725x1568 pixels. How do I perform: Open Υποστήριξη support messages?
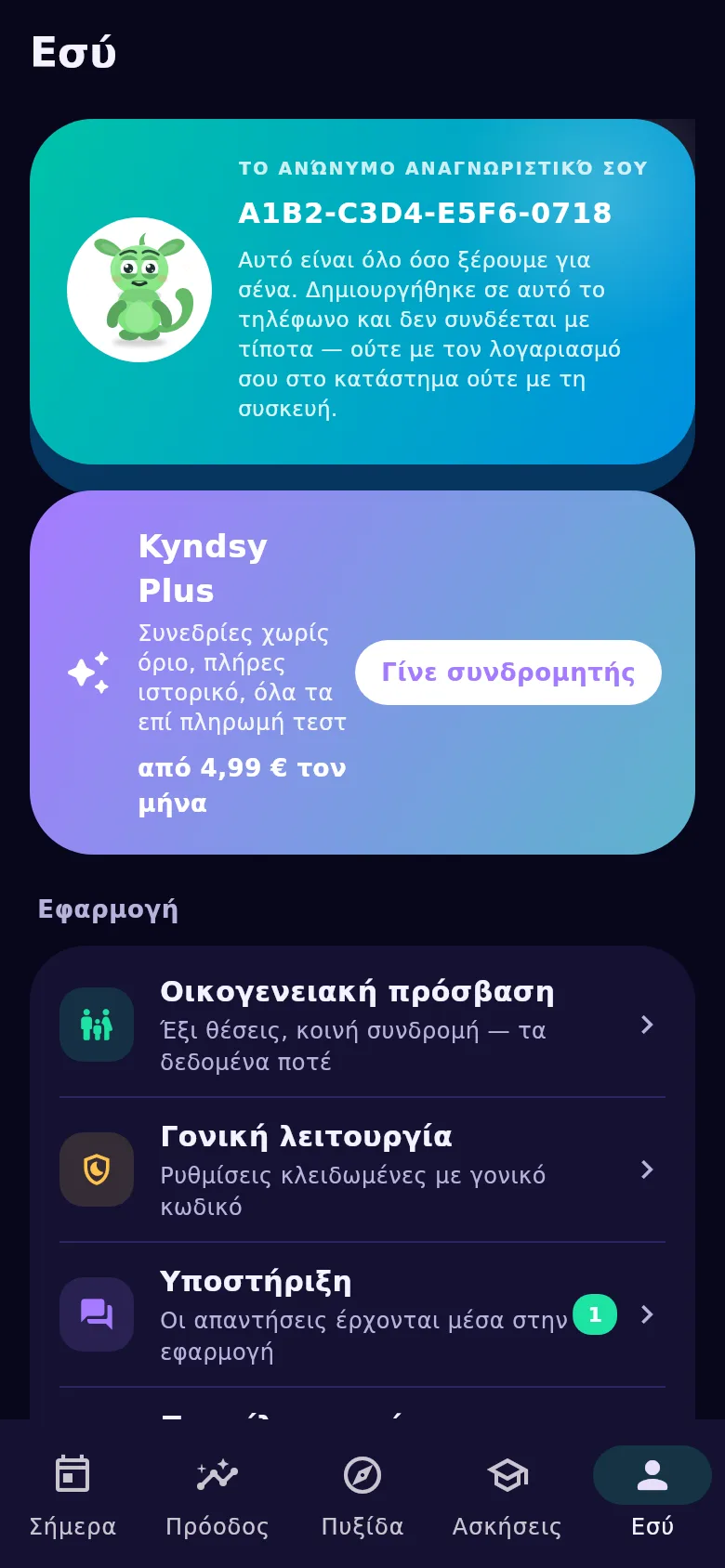coord(362,1314)
